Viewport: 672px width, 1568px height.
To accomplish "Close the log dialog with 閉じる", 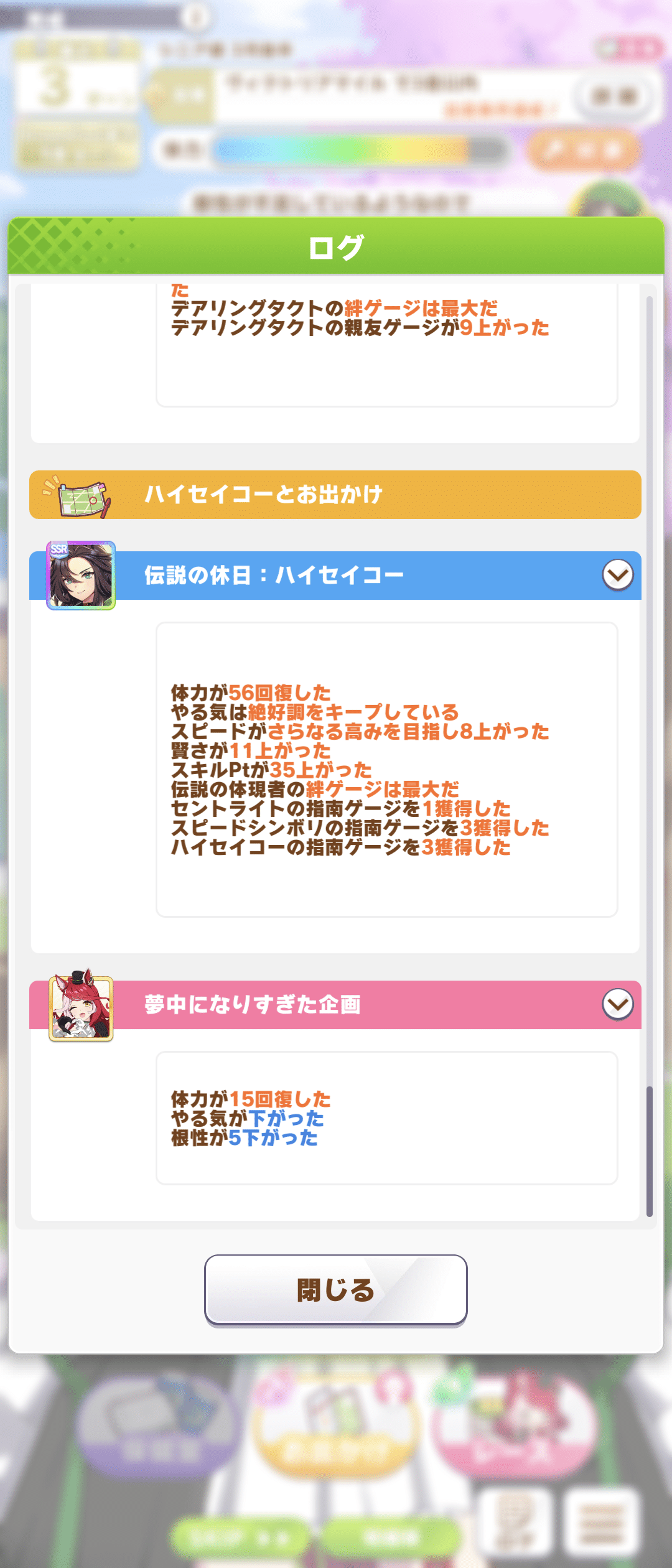I will coord(336,1289).
